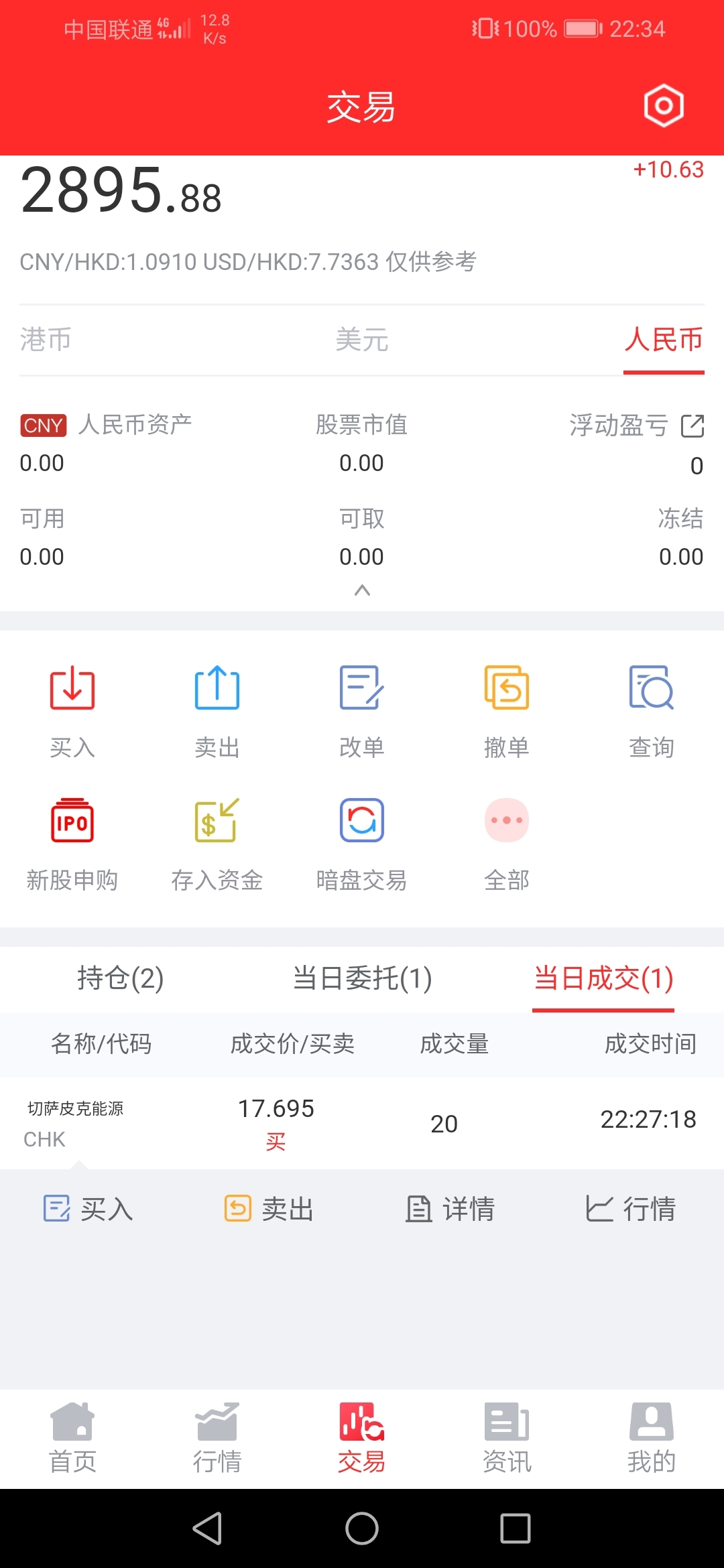View 行情 quote for CHK
This screenshot has width=724, height=1568.
(x=630, y=1209)
